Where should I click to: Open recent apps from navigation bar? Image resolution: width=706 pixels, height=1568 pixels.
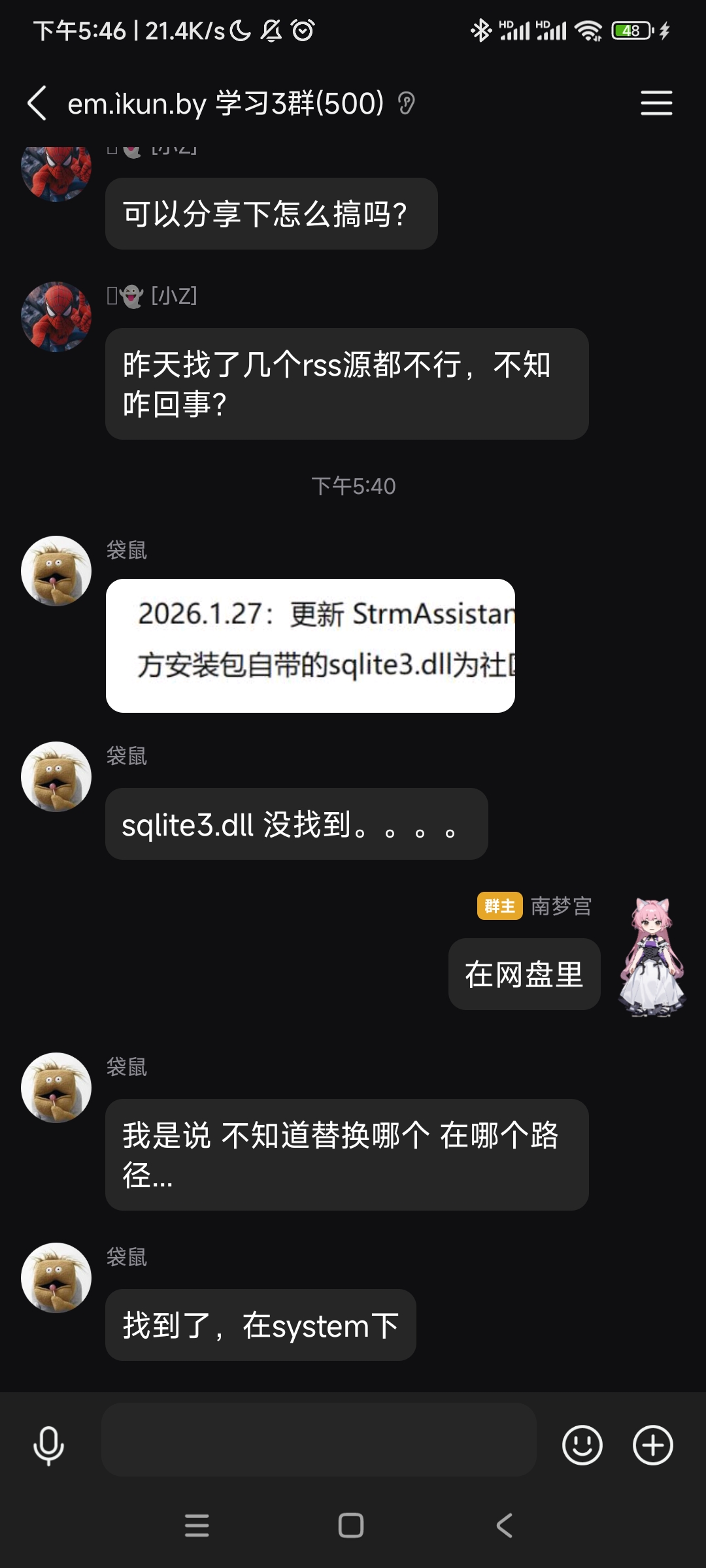click(x=197, y=1526)
